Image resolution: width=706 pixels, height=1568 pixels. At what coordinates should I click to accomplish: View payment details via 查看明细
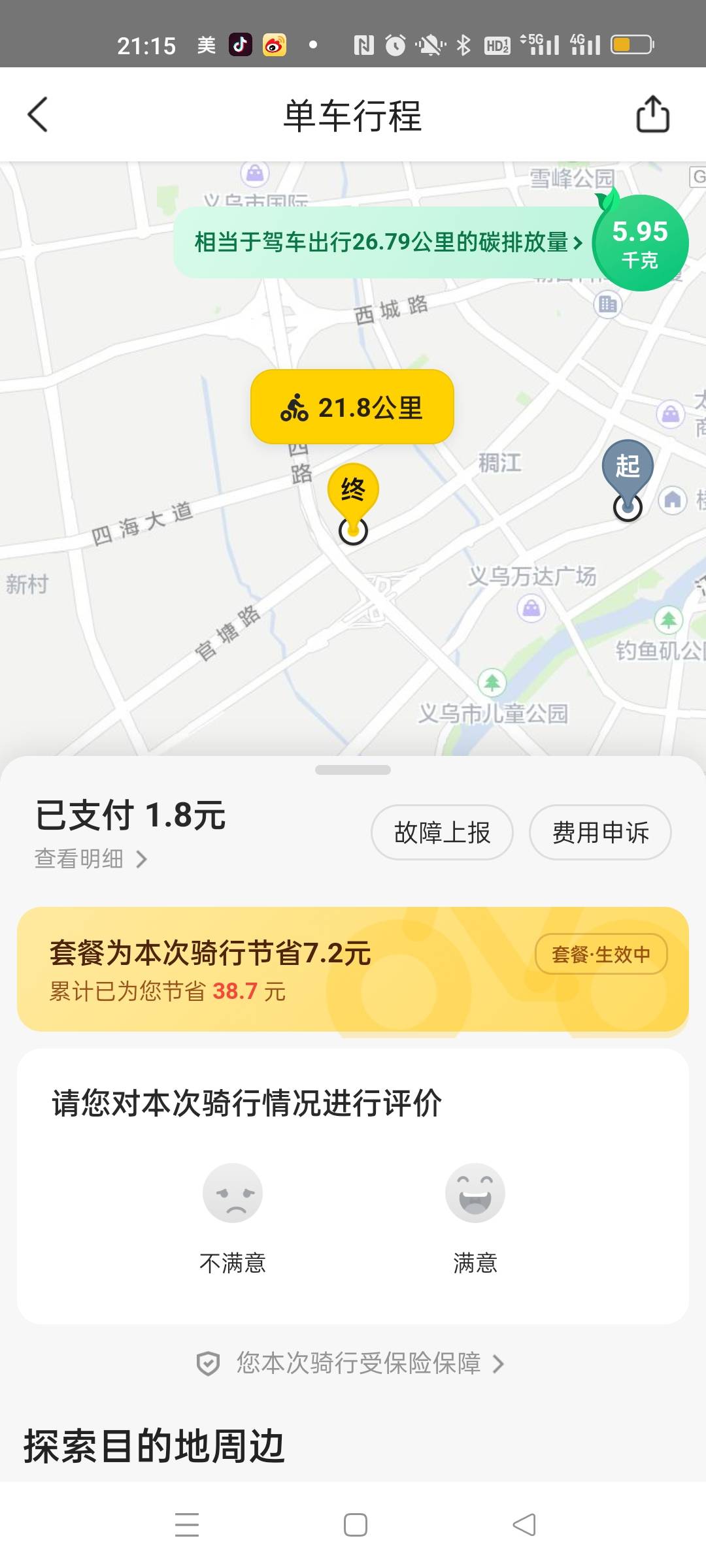click(90, 858)
